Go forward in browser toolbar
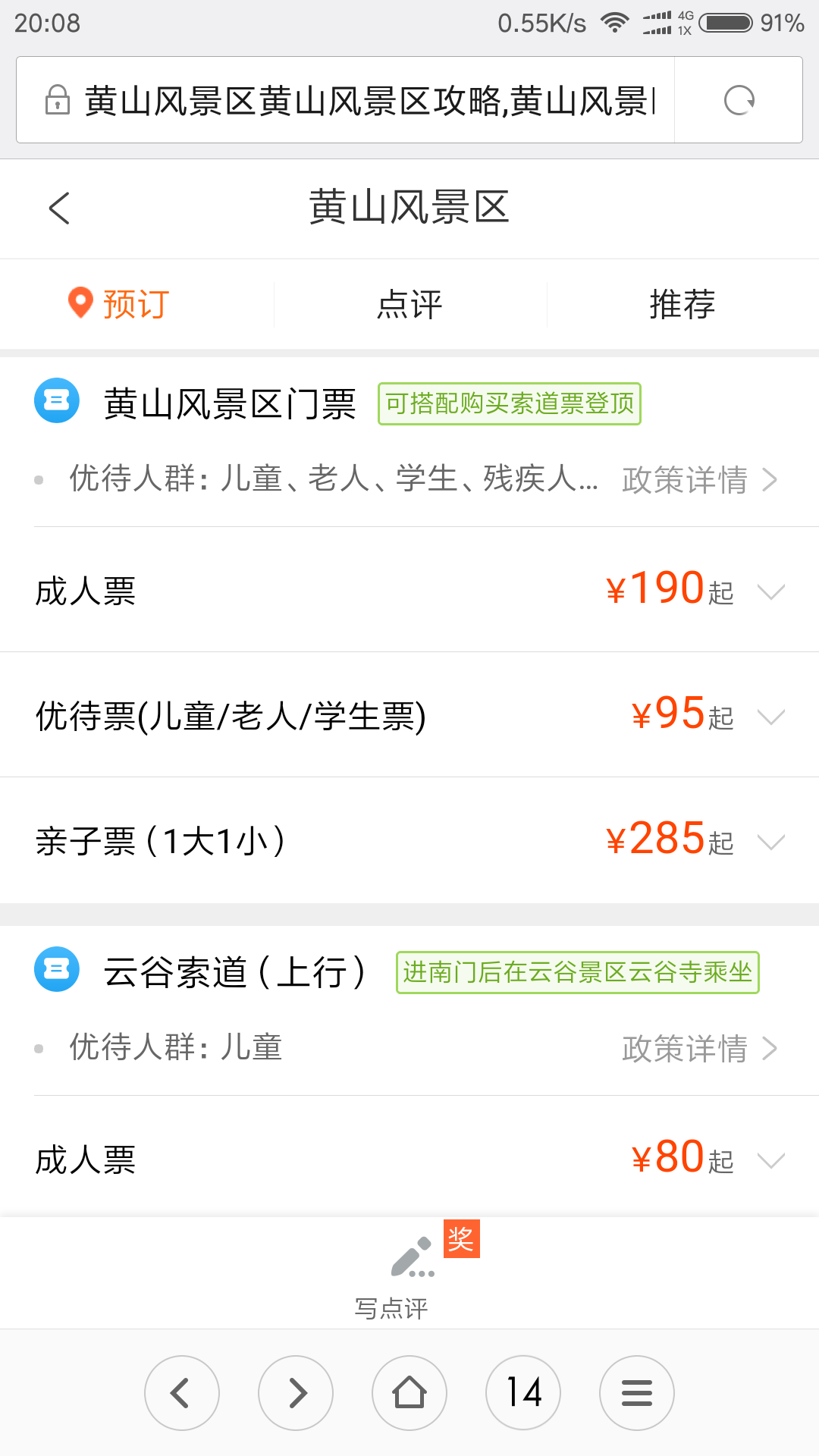Image resolution: width=819 pixels, height=1456 pixels. (296, 1393)
